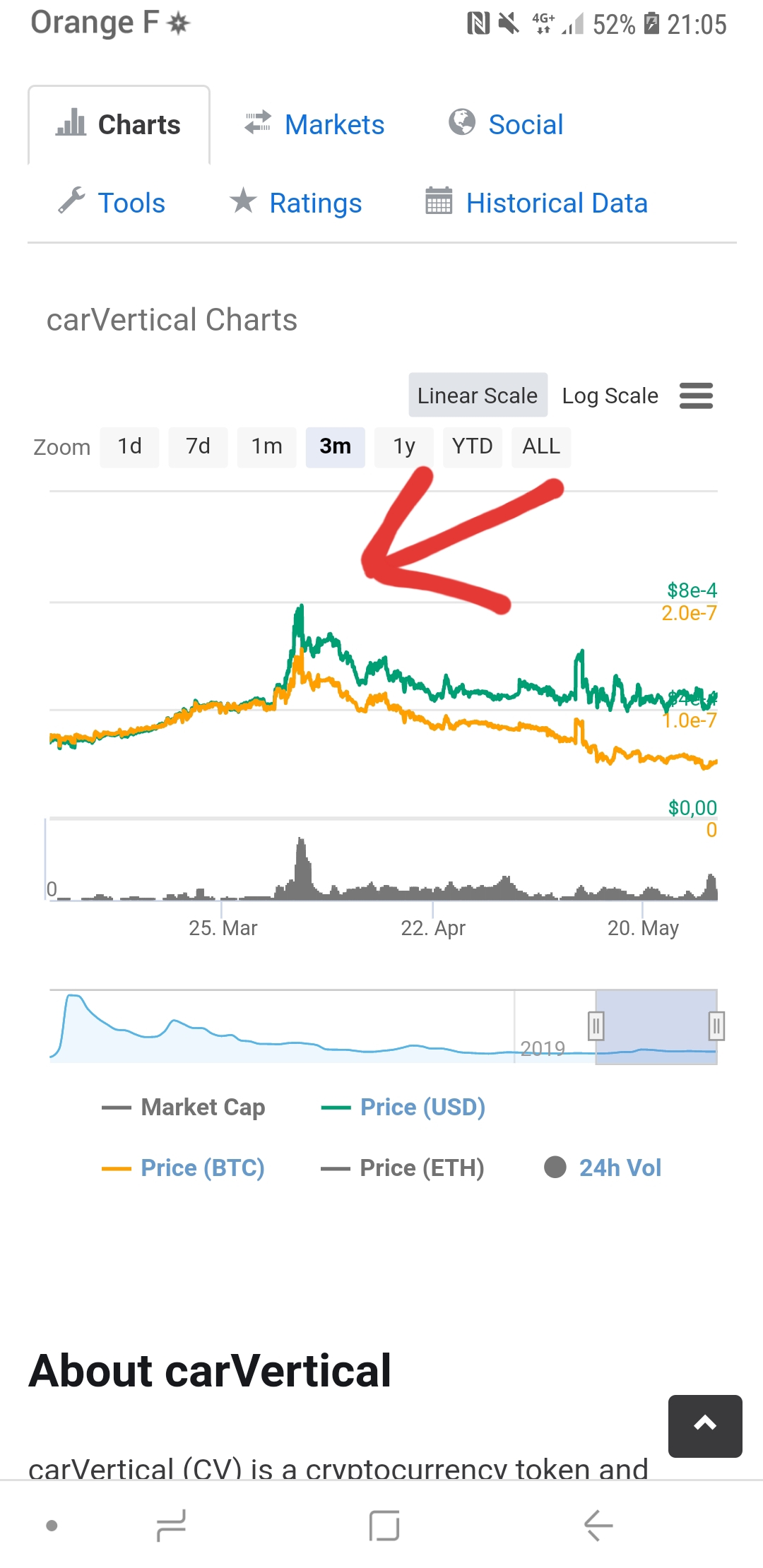Open the chart hamburger menu
The width and height of the screenshot is (763, 1568).
click(x=696, y=396)
